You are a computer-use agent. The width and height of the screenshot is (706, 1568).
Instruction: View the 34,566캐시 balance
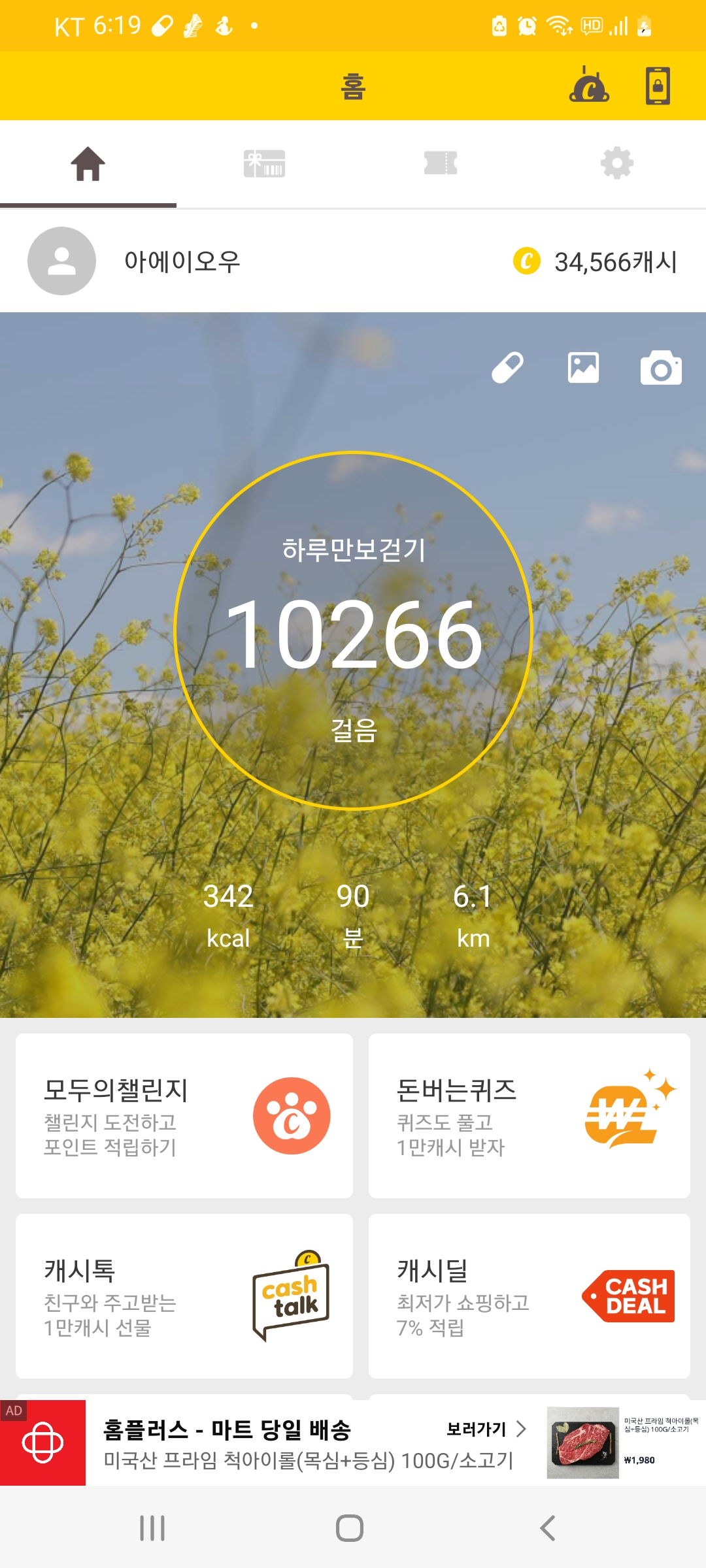596,262
